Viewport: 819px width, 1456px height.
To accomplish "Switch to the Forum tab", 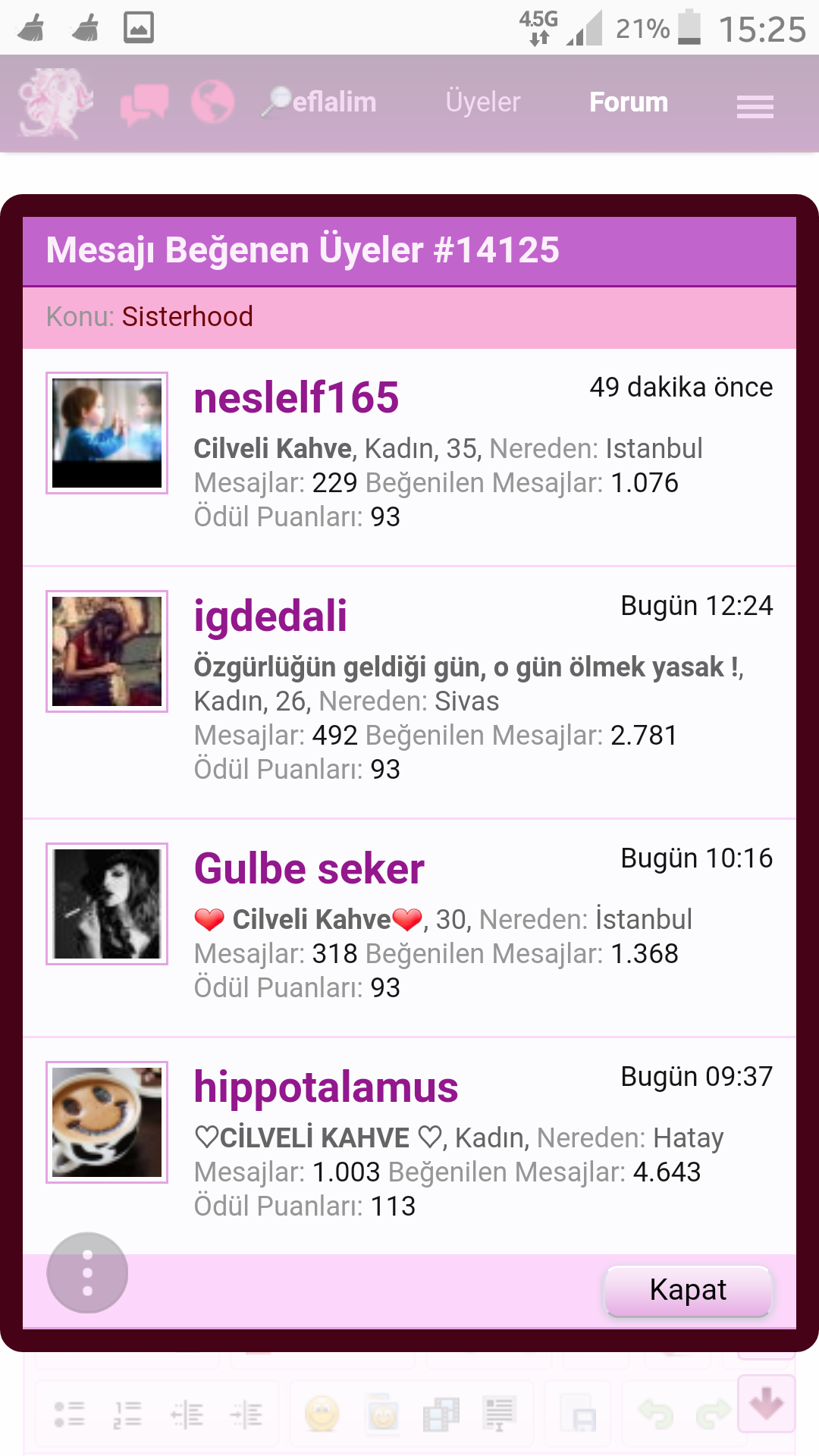I will 629,102.
